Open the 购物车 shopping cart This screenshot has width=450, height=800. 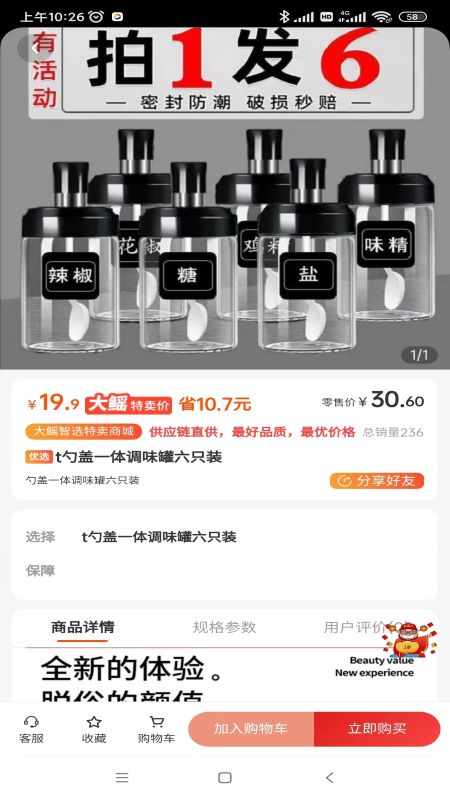[157, 730]
